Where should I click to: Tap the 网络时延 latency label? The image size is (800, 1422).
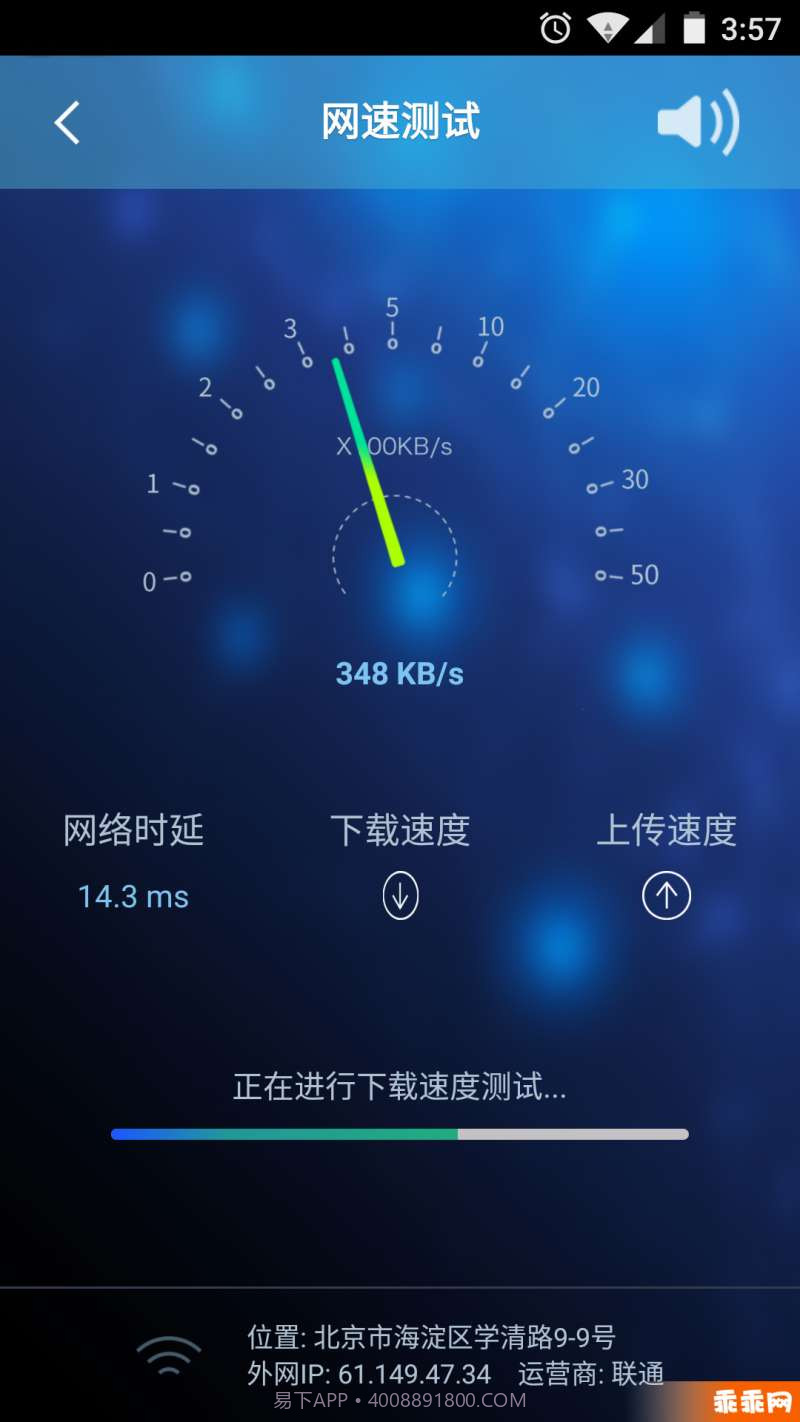(134, 830)
